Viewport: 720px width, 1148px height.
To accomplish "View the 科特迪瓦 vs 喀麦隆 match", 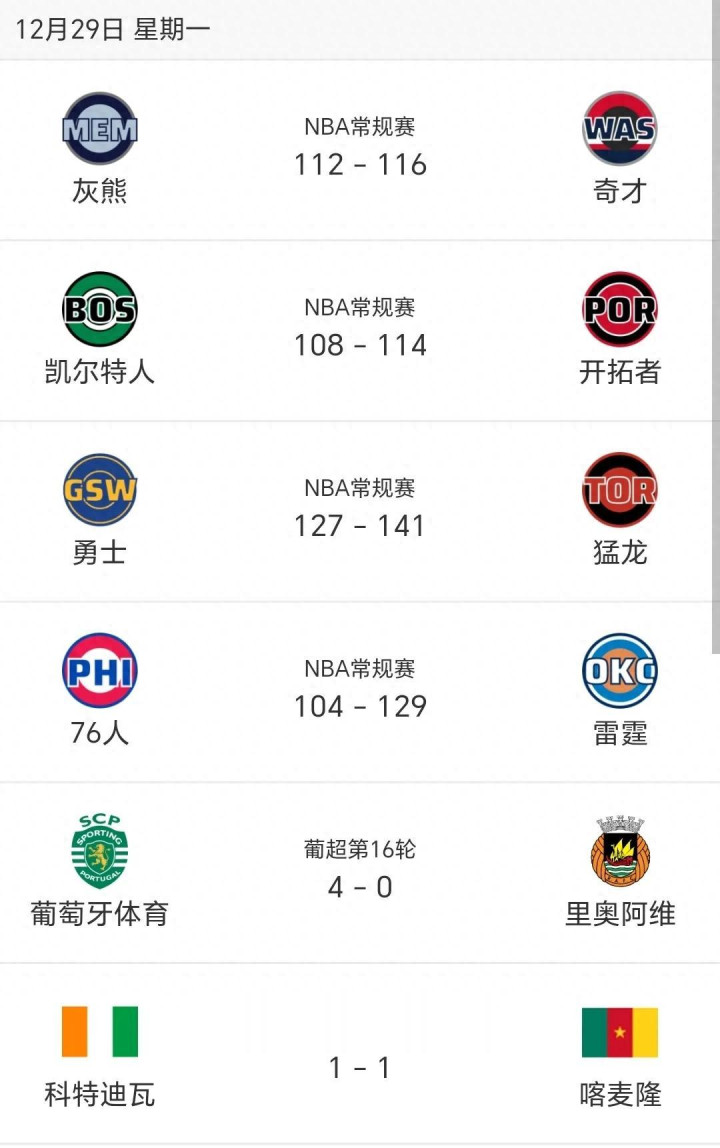I will 360,1055.
